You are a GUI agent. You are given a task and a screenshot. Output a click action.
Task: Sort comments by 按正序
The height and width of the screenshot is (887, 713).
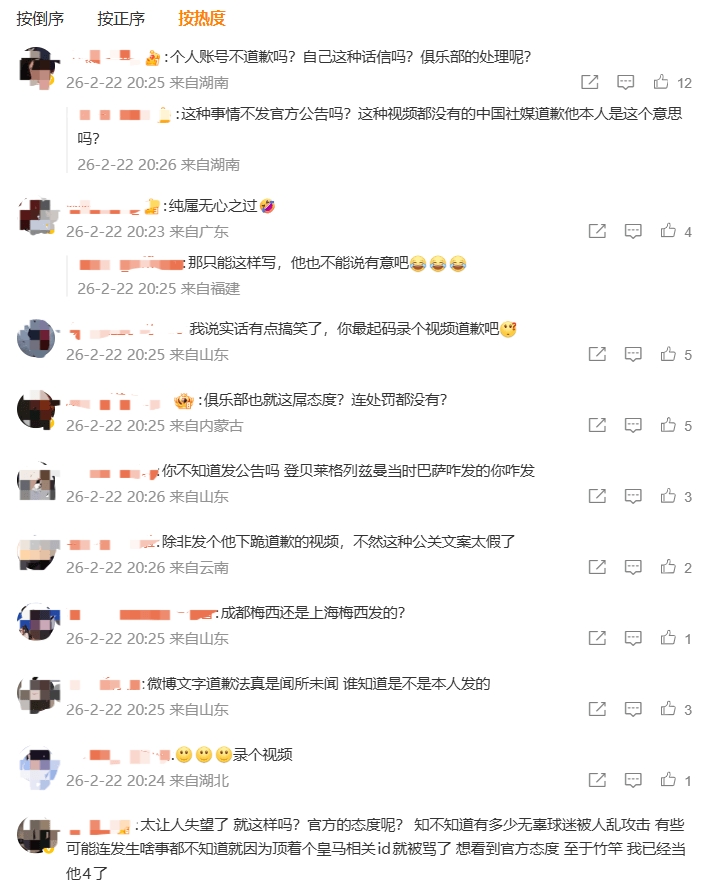click(x=121, y=19)
